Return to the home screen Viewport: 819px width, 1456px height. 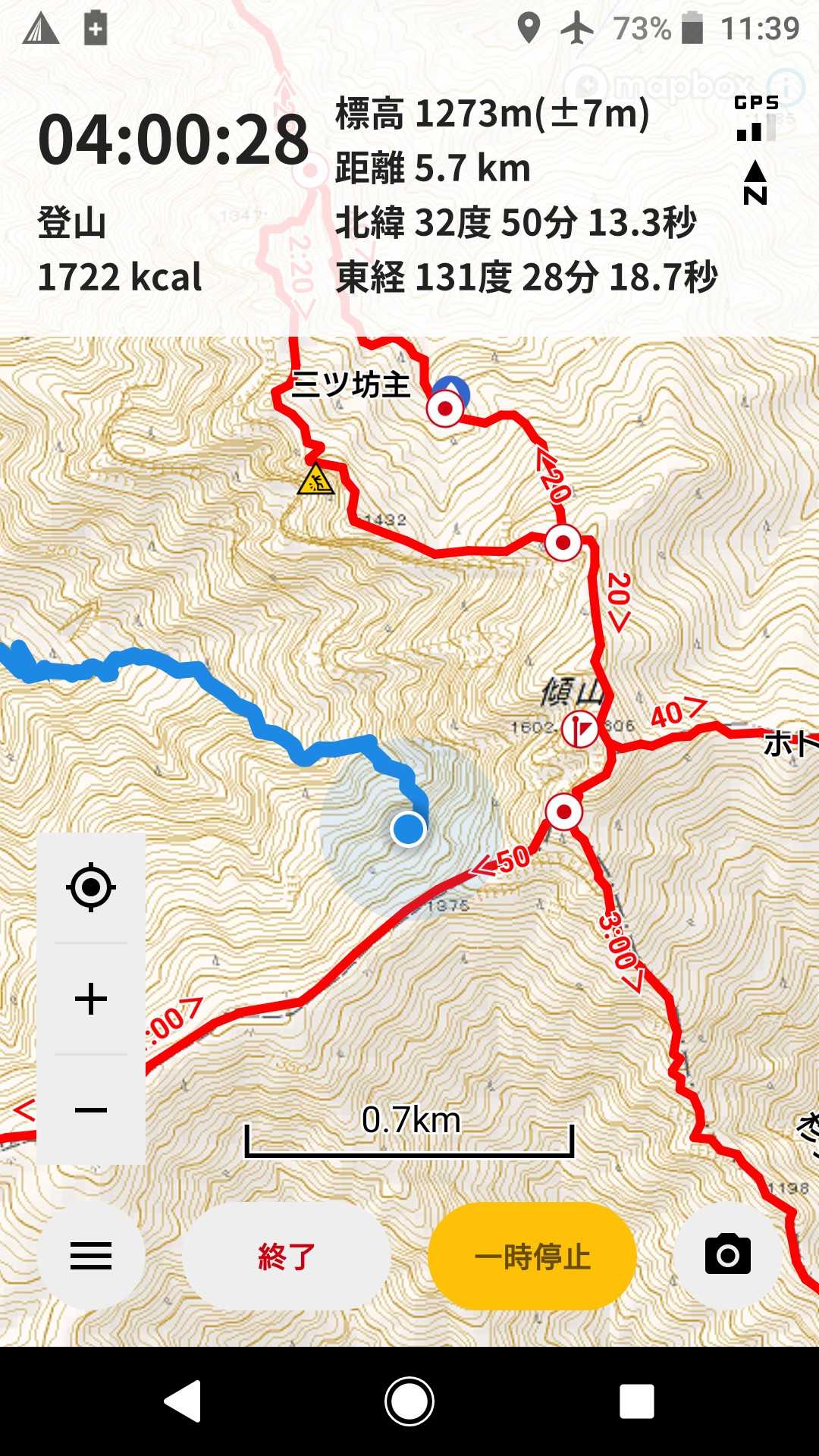point(409,1401)
